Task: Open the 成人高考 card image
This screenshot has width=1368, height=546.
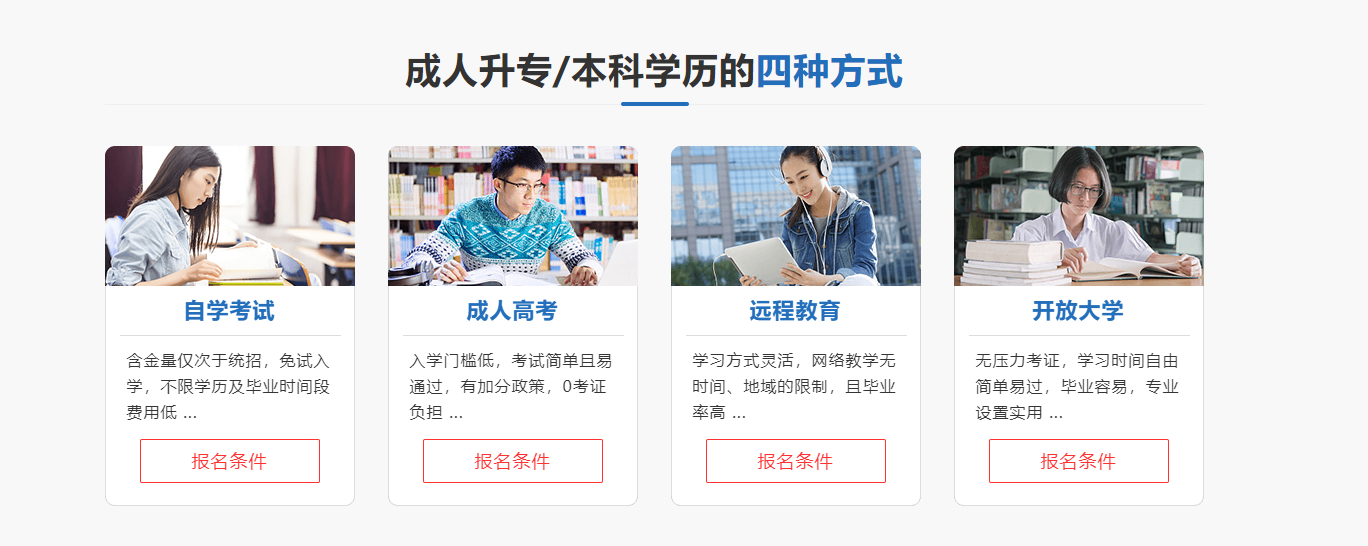Action: pos(513,216)
